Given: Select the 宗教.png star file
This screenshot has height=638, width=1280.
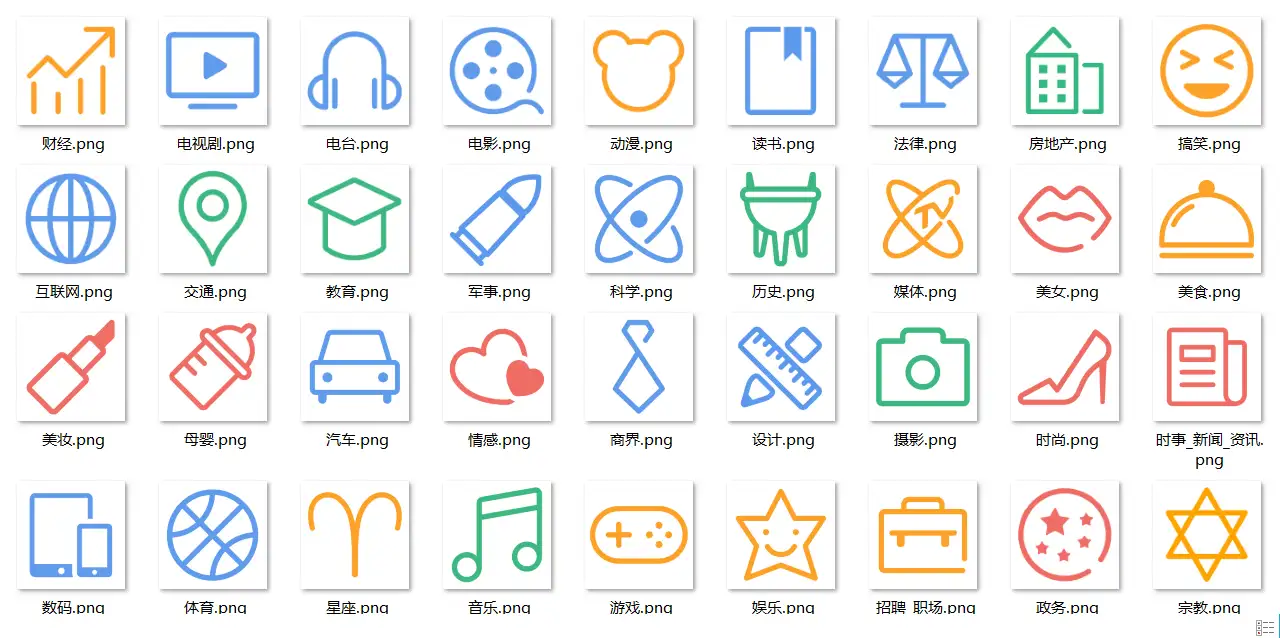Looking at the screenshot, I should [1207, 535].
